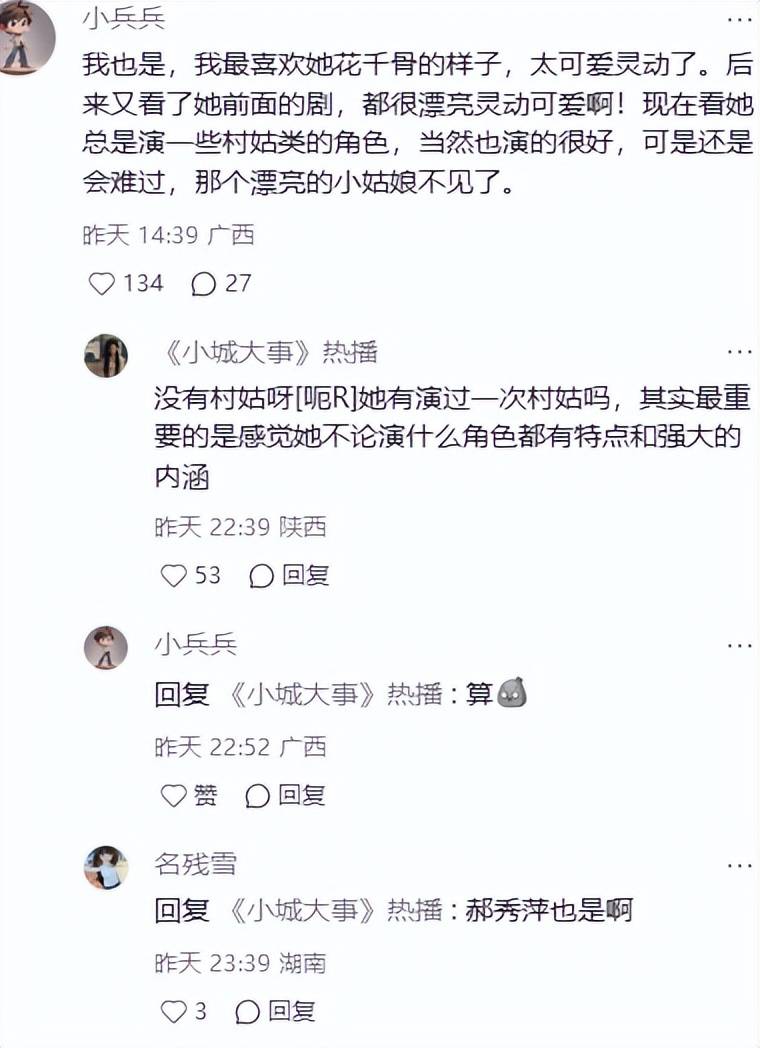Open 《小城大事》热播's profile avatar
Viewport: 760px width, 1048px height.
click(x=105, y=356)
